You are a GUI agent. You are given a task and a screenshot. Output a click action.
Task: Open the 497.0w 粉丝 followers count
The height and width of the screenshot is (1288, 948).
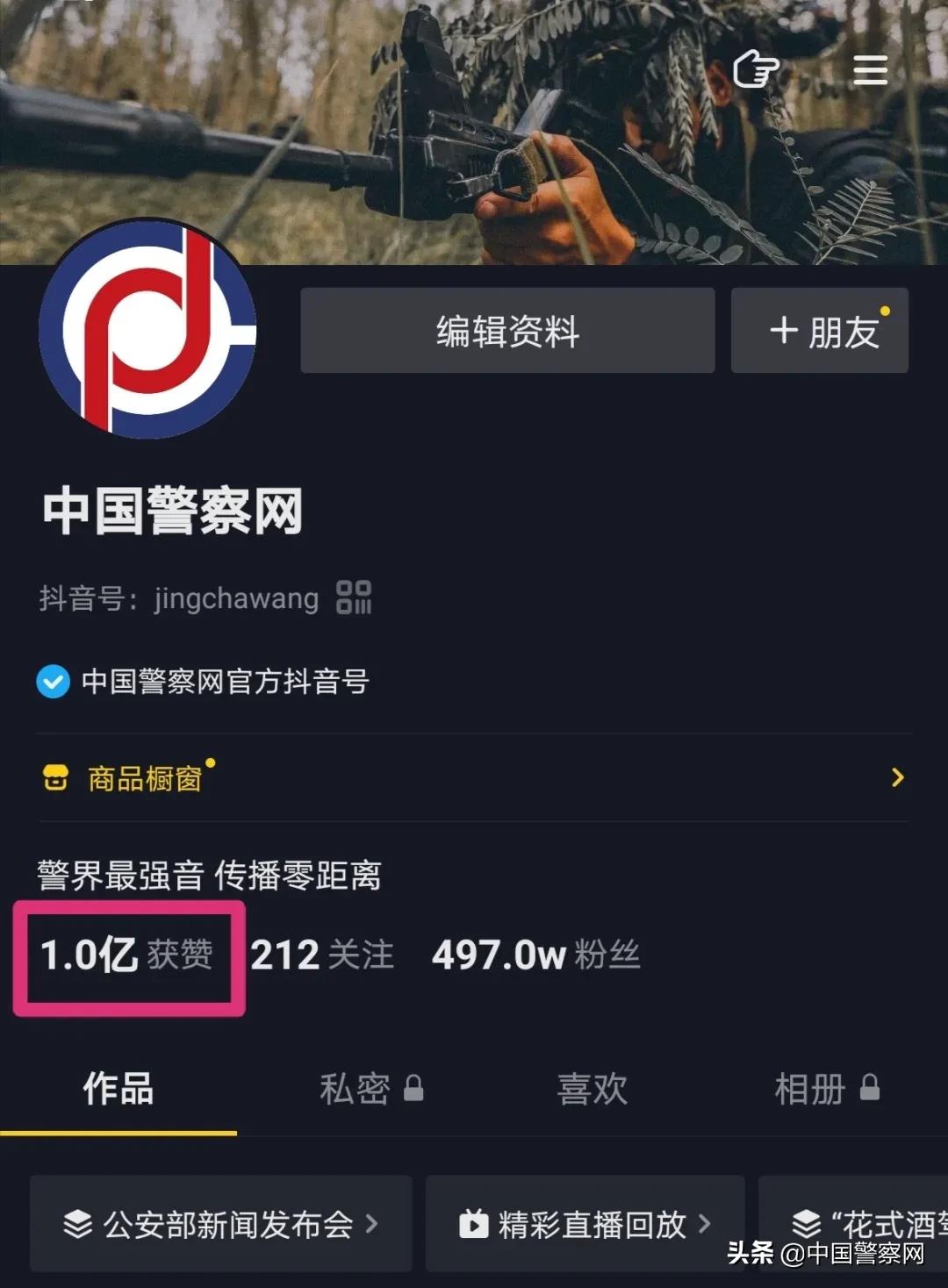535,955
